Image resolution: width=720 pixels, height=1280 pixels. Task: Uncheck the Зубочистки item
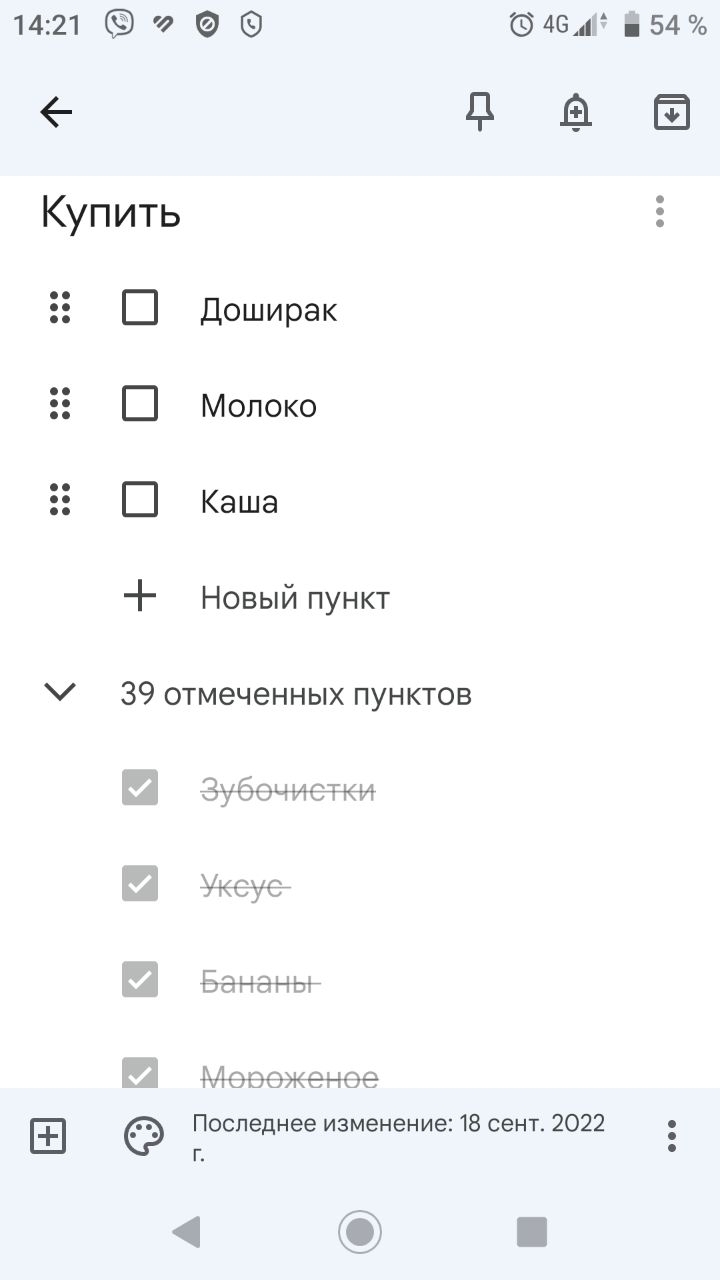(140, 788)
